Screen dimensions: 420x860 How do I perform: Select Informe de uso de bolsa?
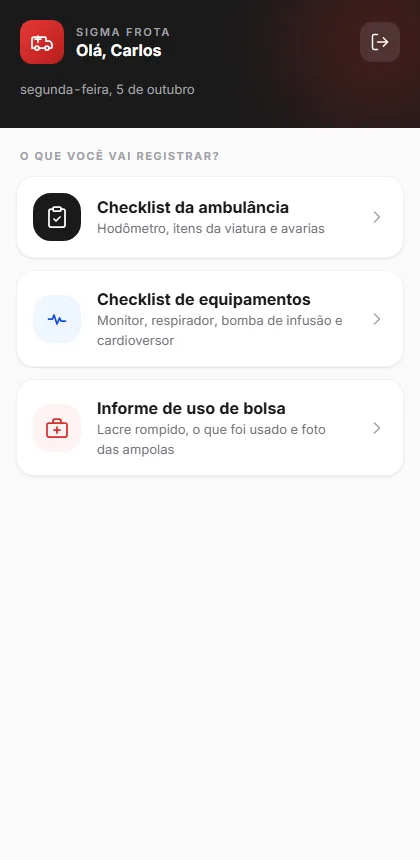[210, 428]
